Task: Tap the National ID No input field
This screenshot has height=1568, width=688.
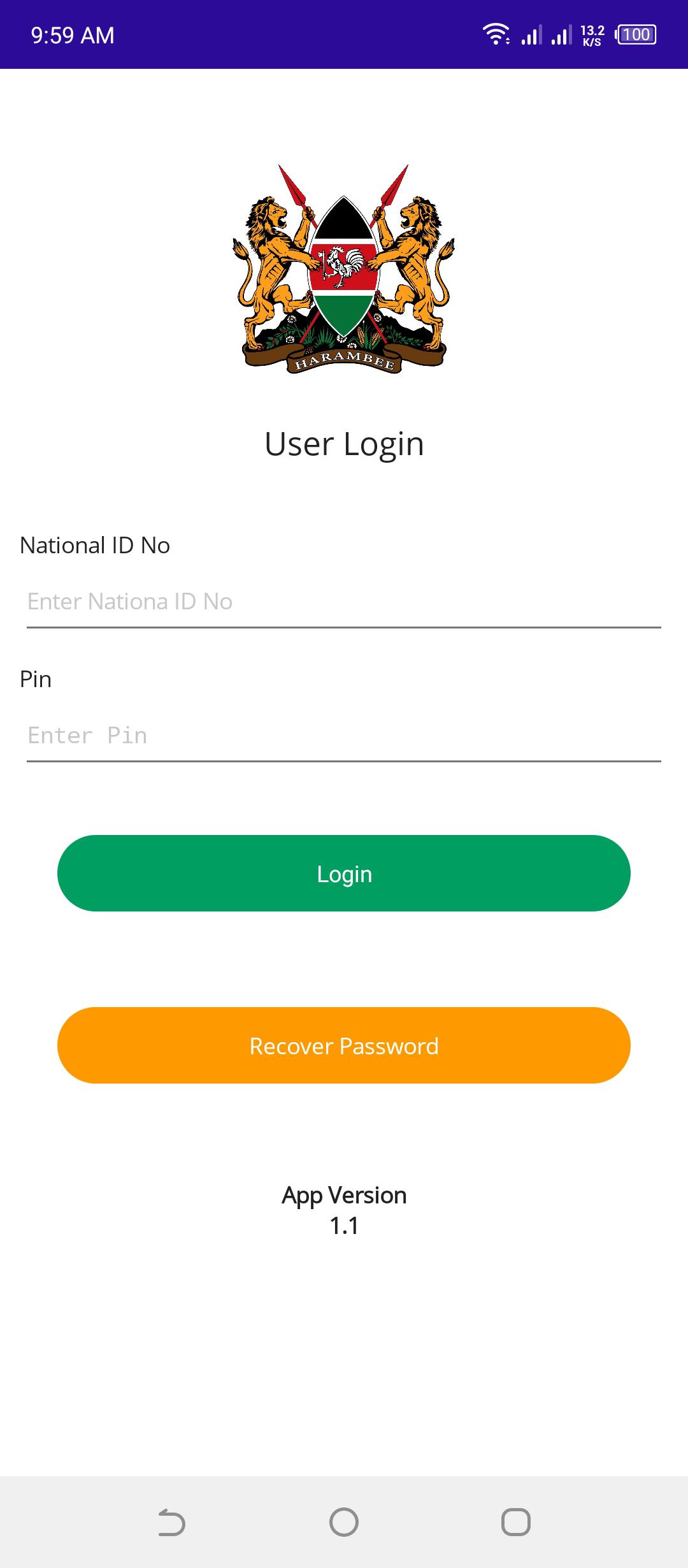Action: point(343,602)
